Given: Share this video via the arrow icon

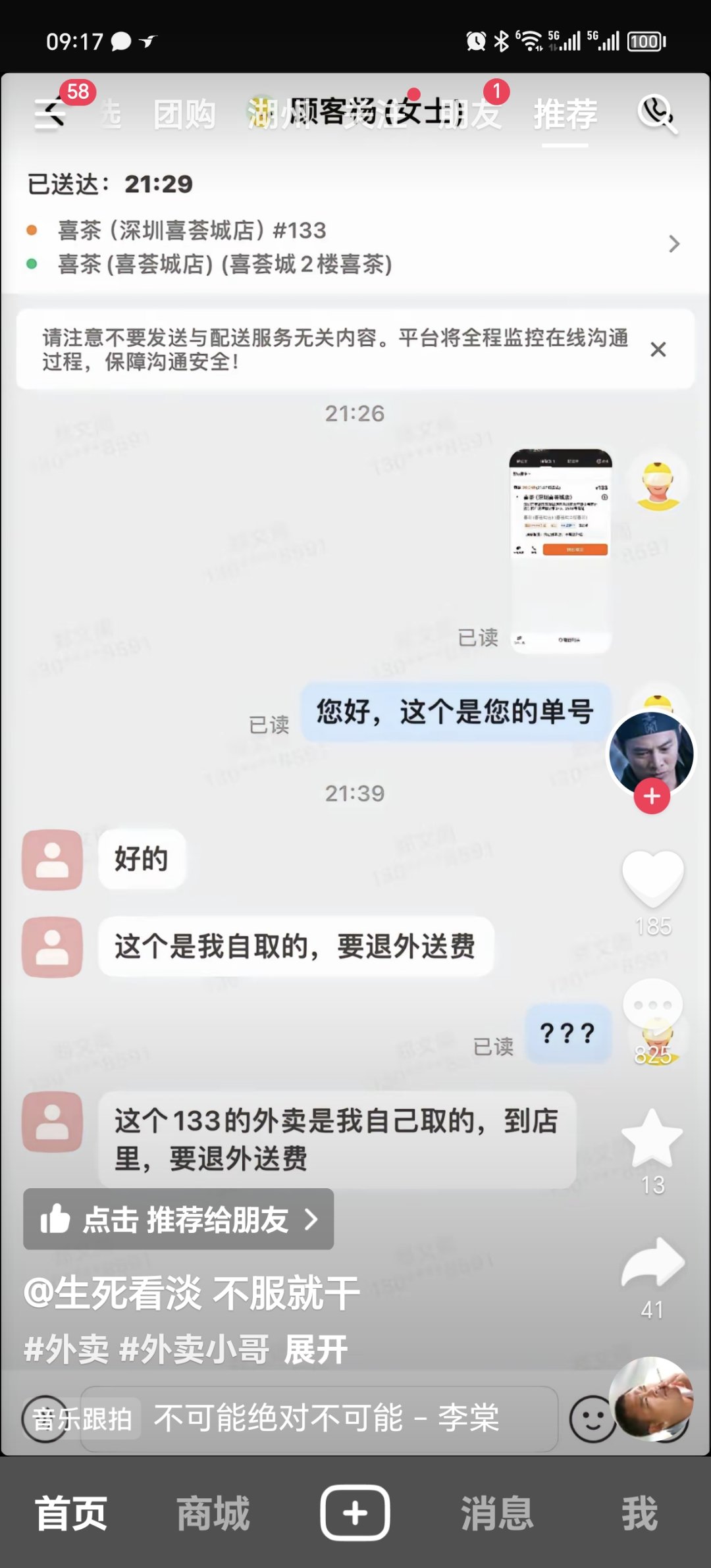Looking at the screenshot, I should 652,1263.
